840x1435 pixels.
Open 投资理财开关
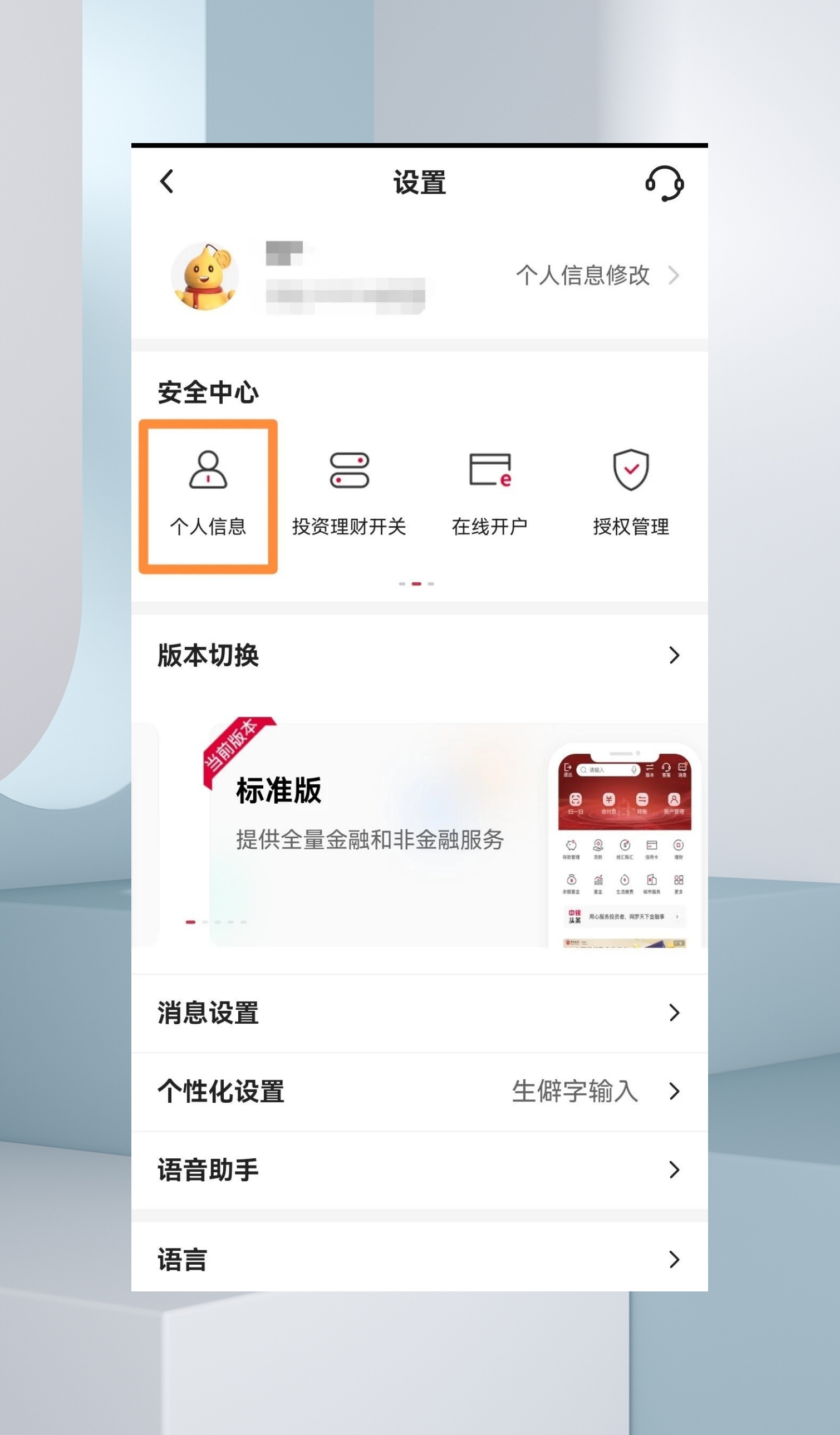click(x=349, y=494)
